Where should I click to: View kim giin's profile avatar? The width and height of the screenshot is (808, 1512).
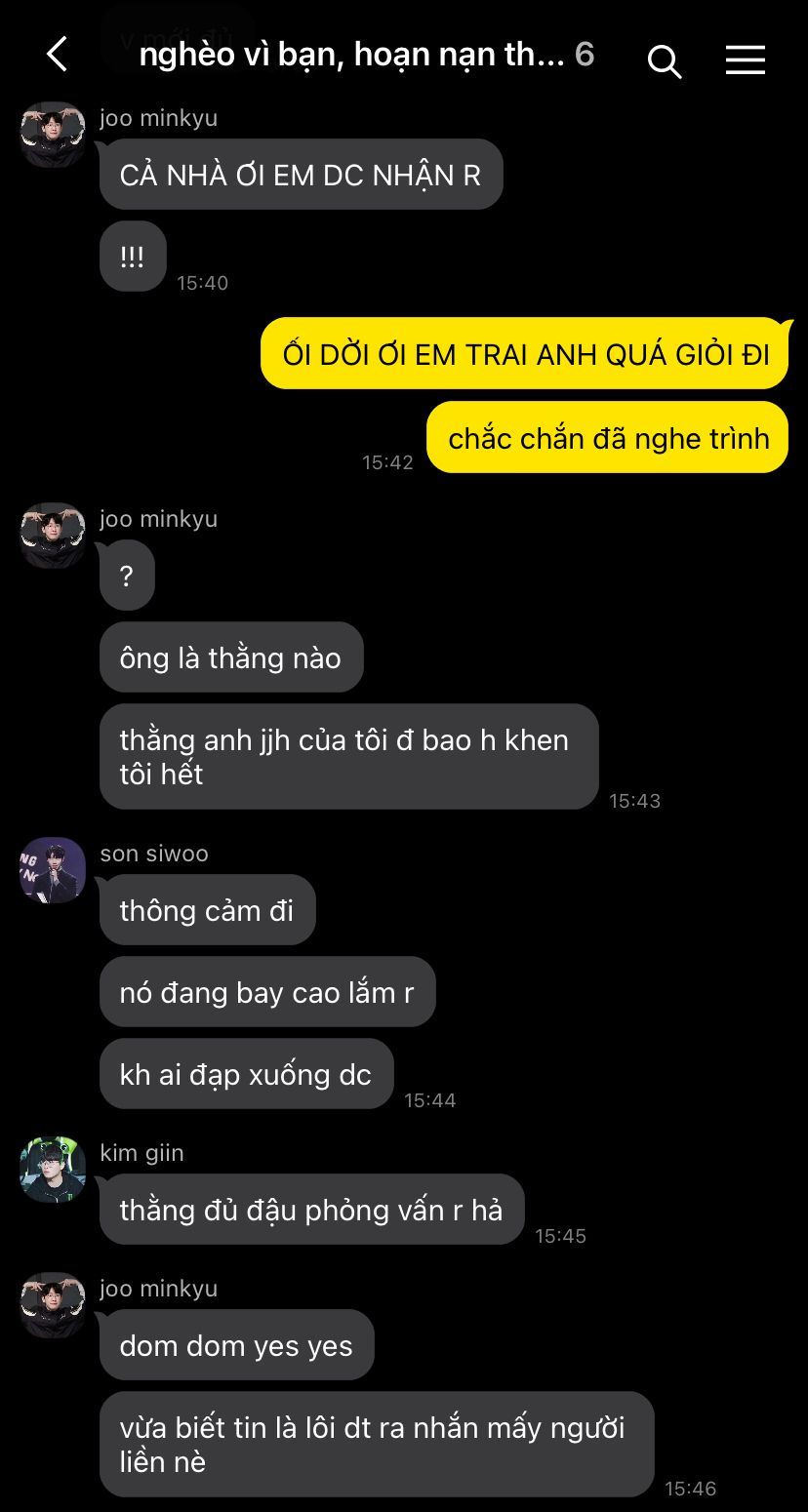[x=53, y=1170]
